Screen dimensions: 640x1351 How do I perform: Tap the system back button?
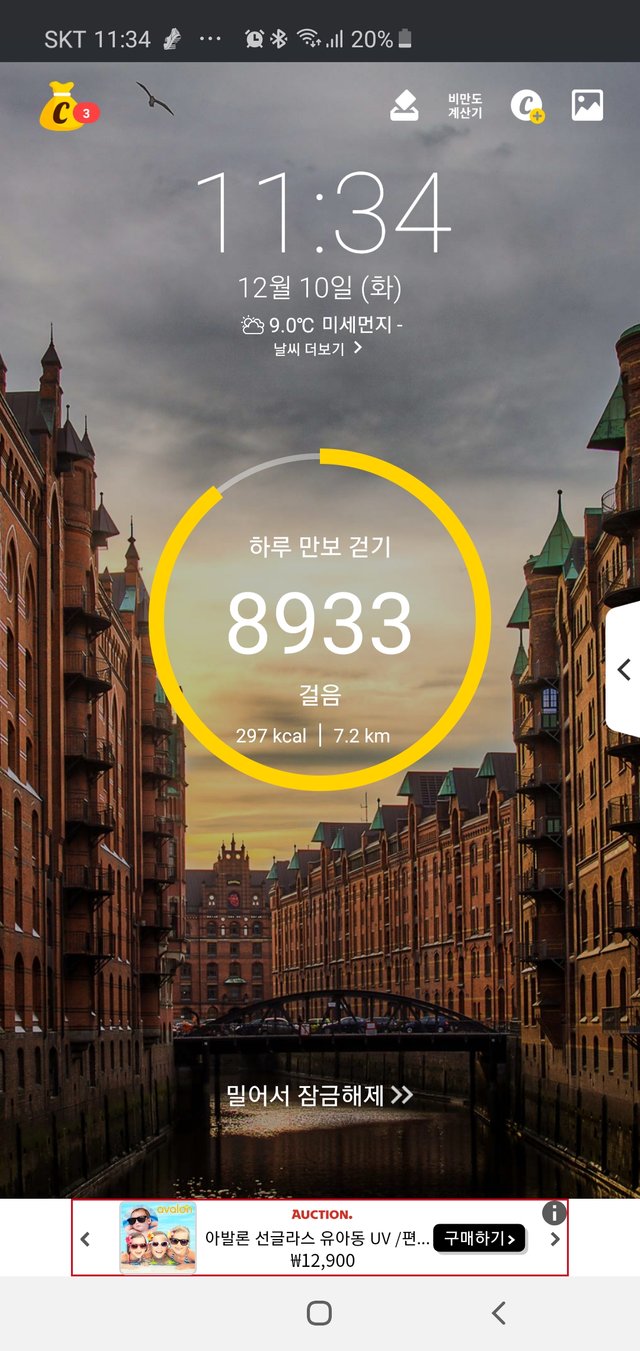[499, 1313]
